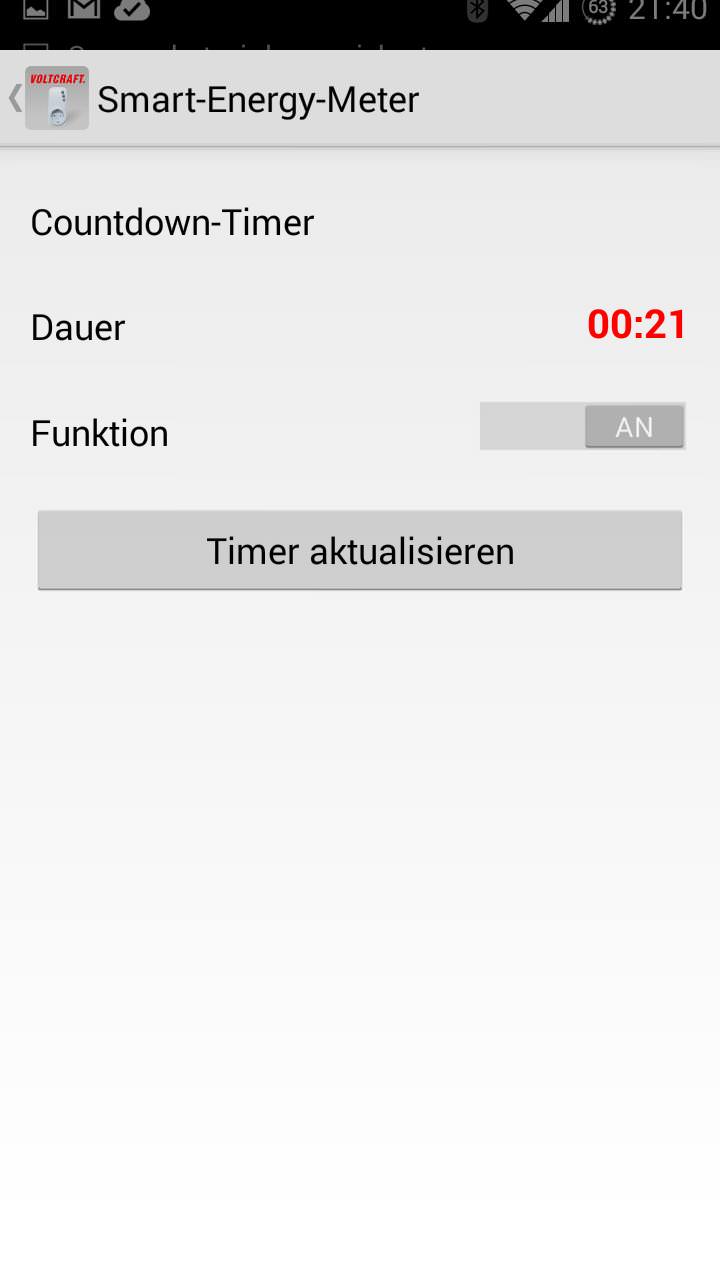Toggle the Funktion switch showing AN

pos(582,427)
